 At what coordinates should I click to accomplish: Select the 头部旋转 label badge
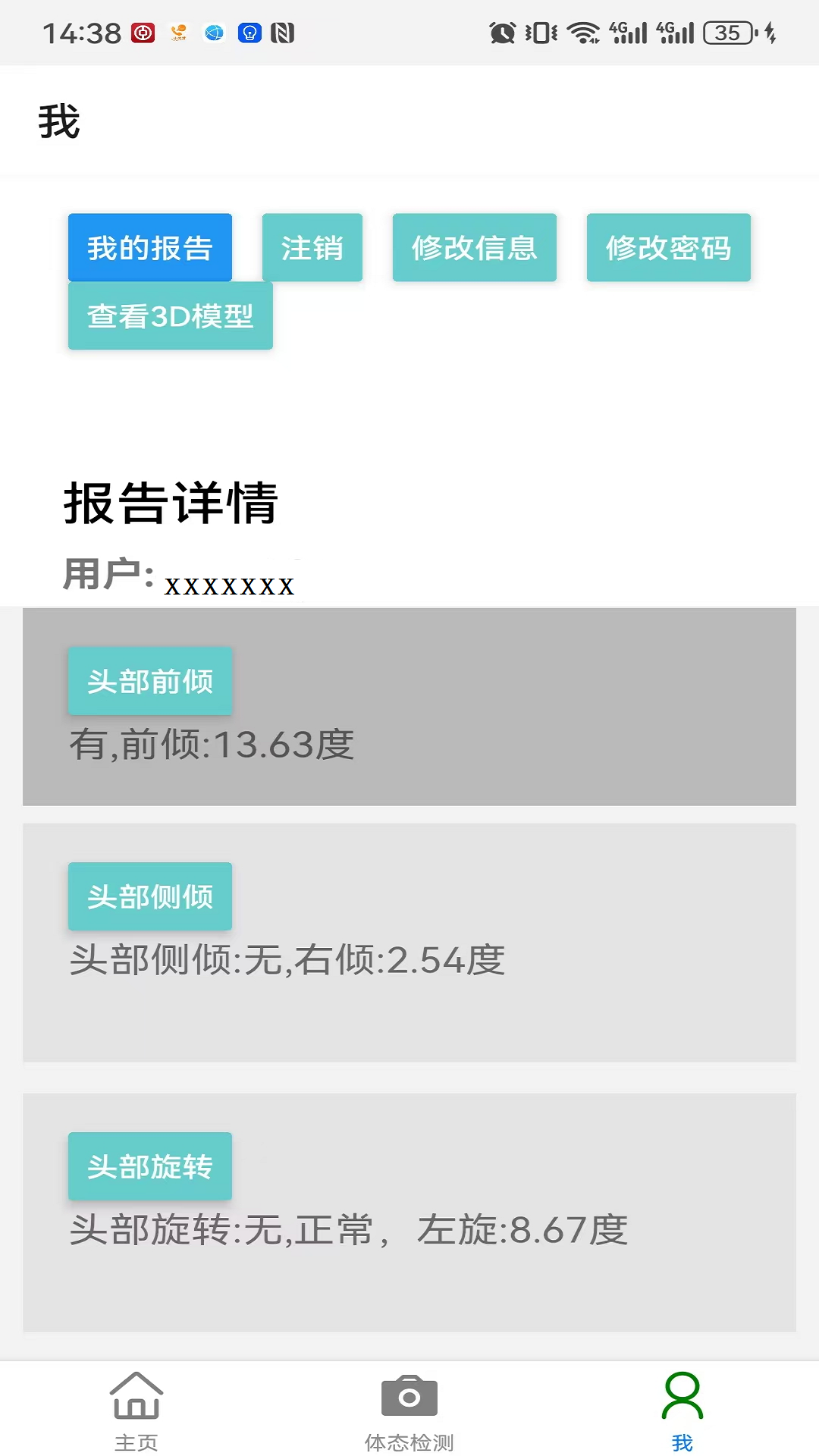149,1167
